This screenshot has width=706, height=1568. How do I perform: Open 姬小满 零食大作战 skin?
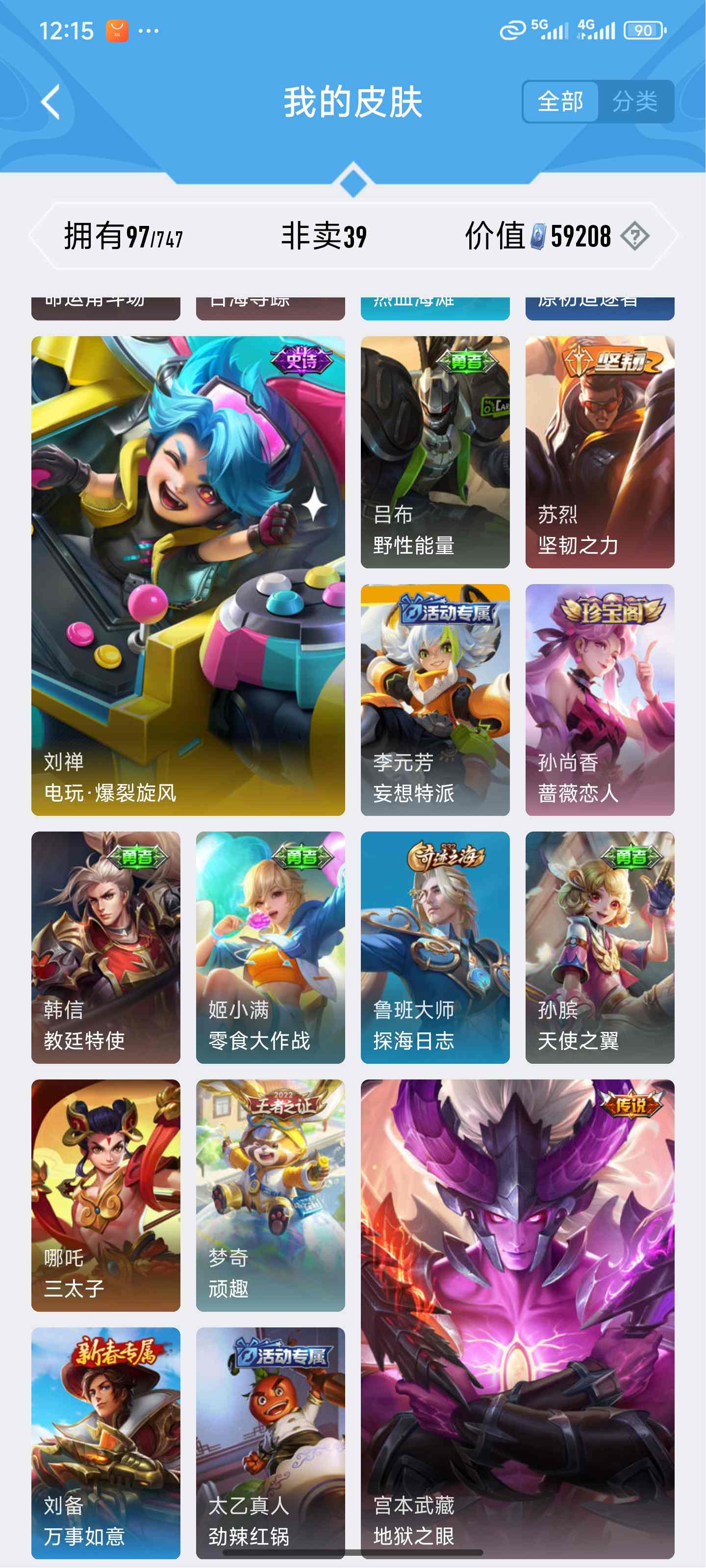[270, 947]
